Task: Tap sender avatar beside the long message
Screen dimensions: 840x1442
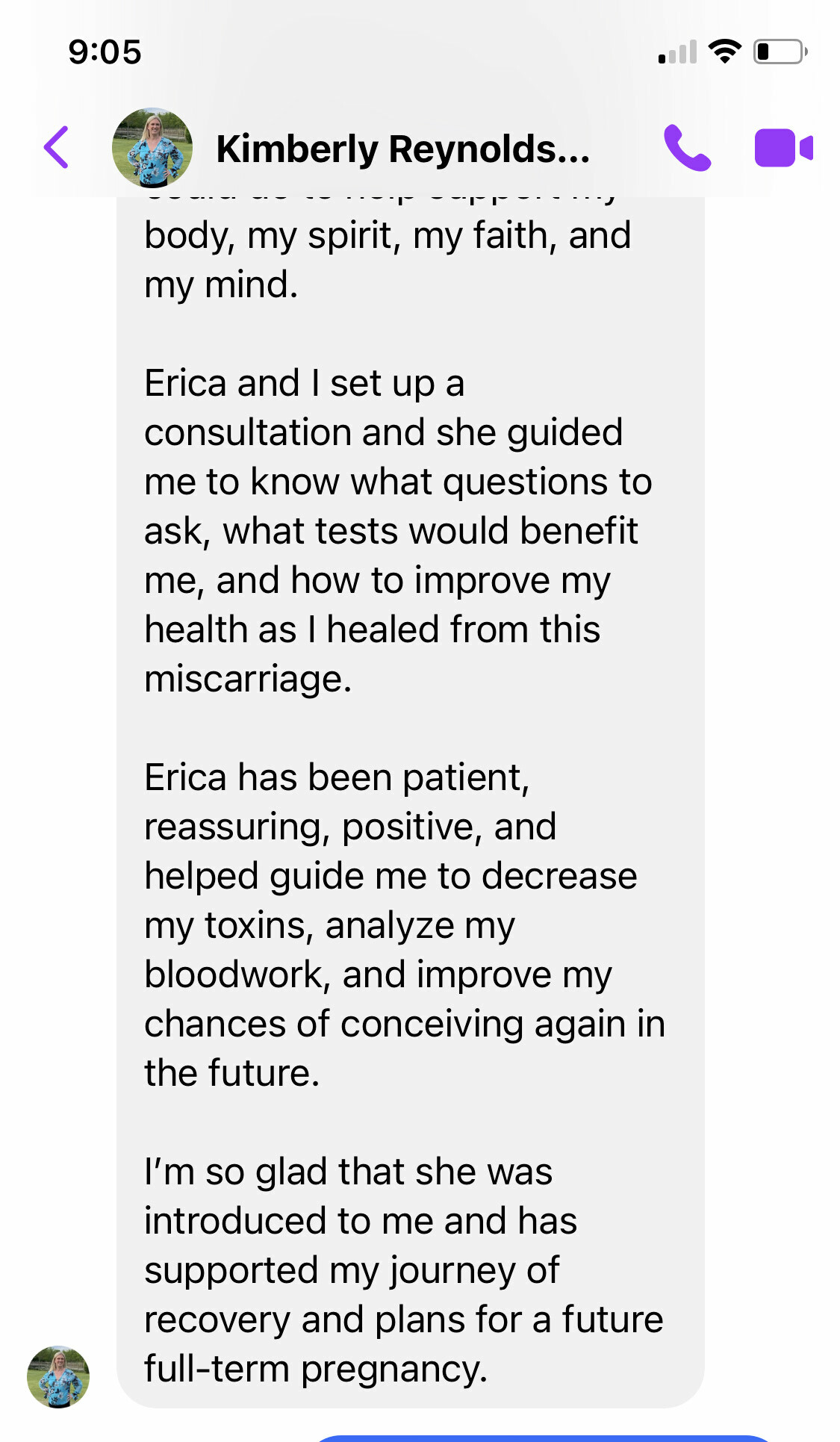Action: pos(58,1377)
